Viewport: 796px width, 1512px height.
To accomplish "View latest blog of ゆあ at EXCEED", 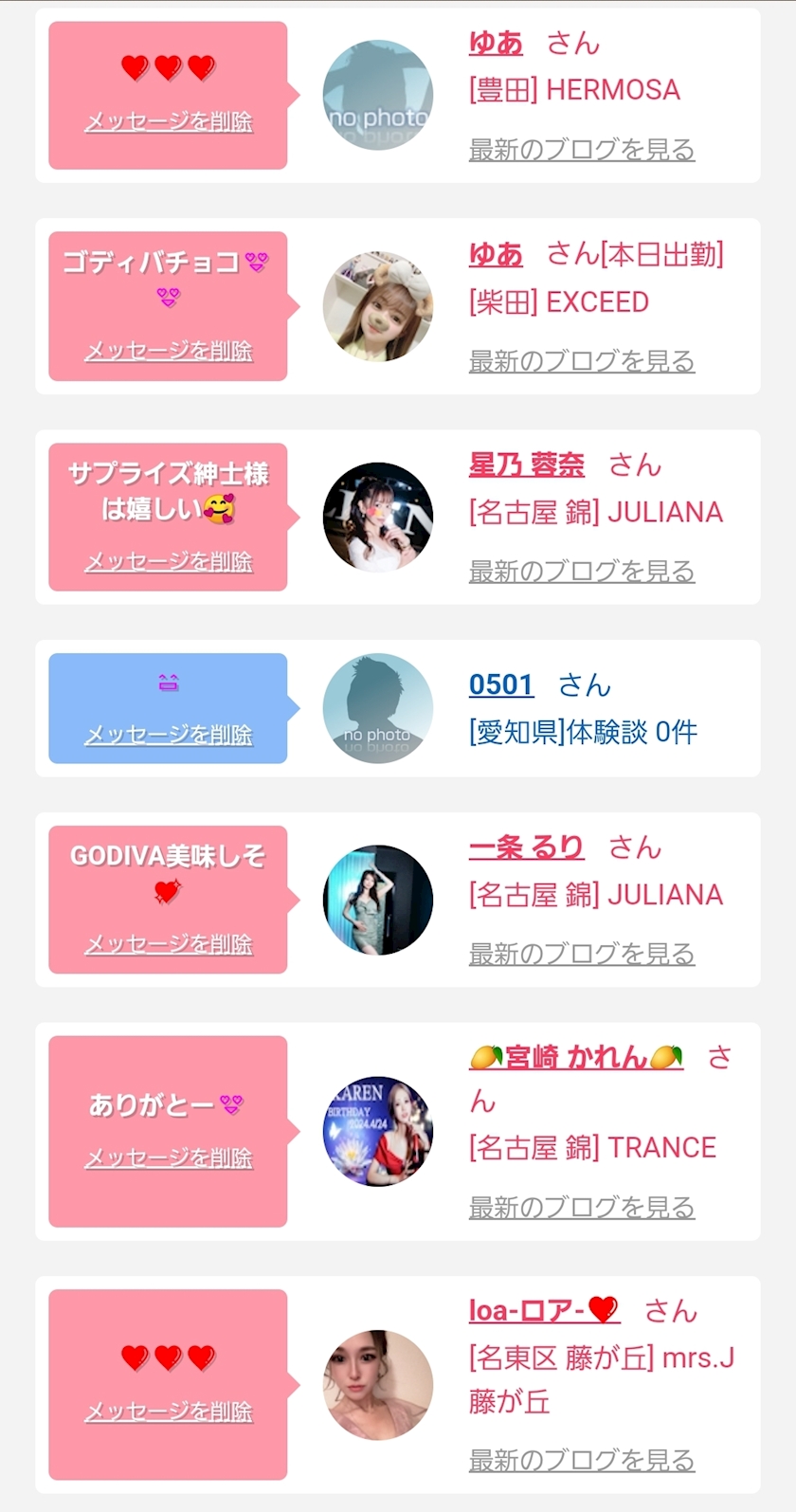I will click(582, 361).
